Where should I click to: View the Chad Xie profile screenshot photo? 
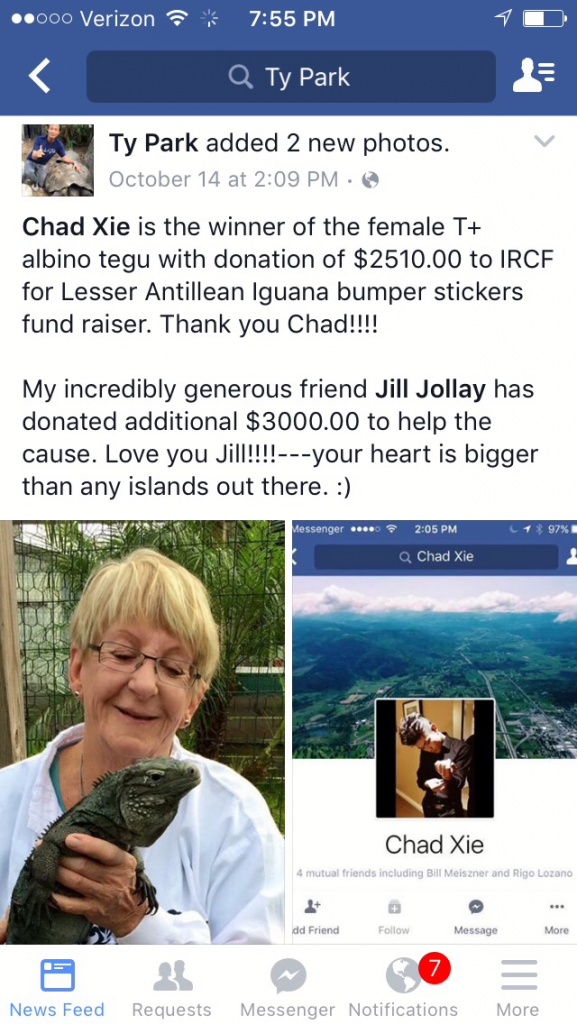pos(434,732)
